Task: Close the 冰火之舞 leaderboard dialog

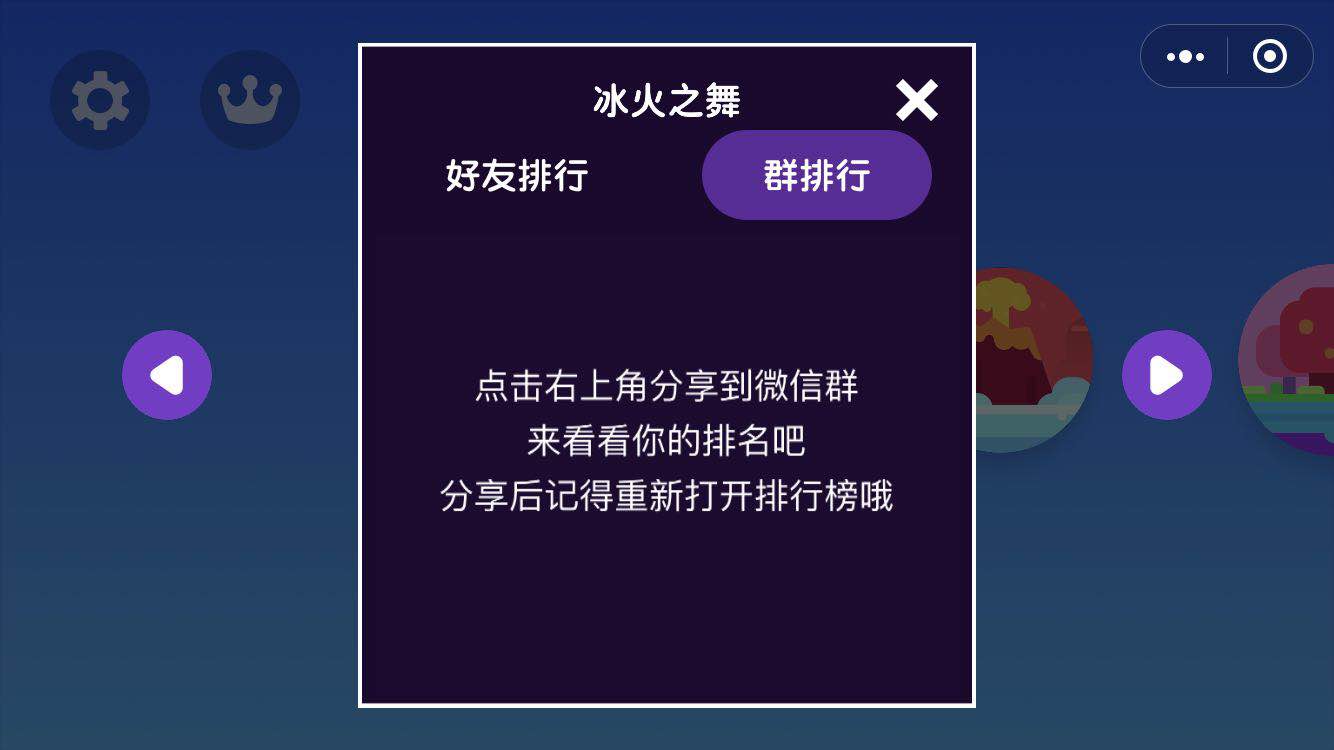Action: (916, 100)
